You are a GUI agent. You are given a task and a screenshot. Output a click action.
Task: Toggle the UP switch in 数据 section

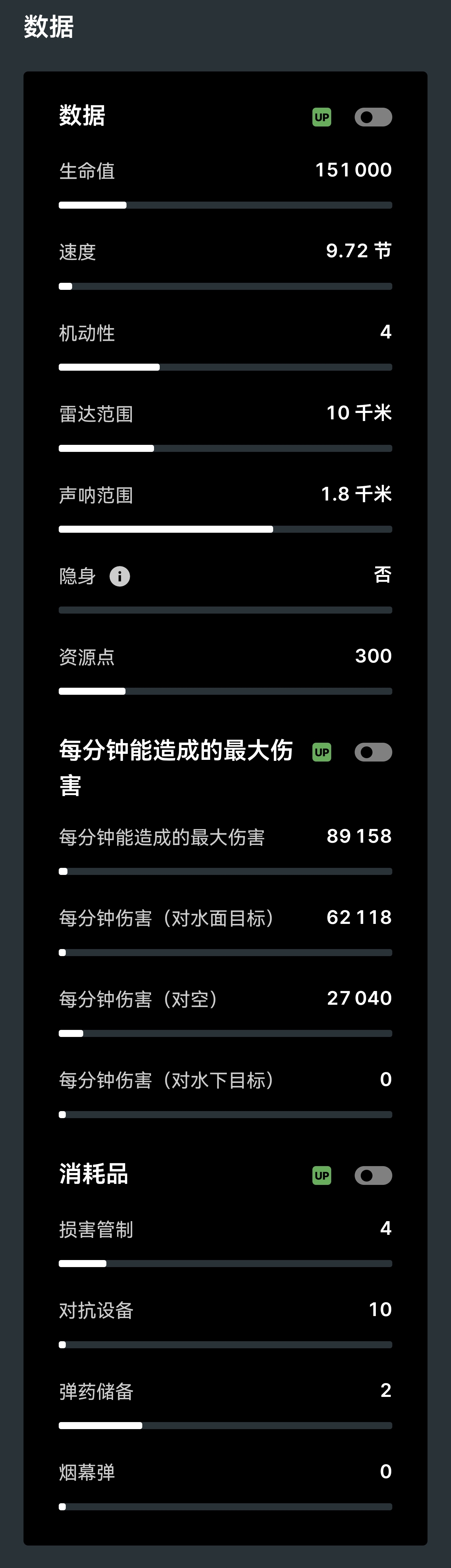(x=373, y=117)
